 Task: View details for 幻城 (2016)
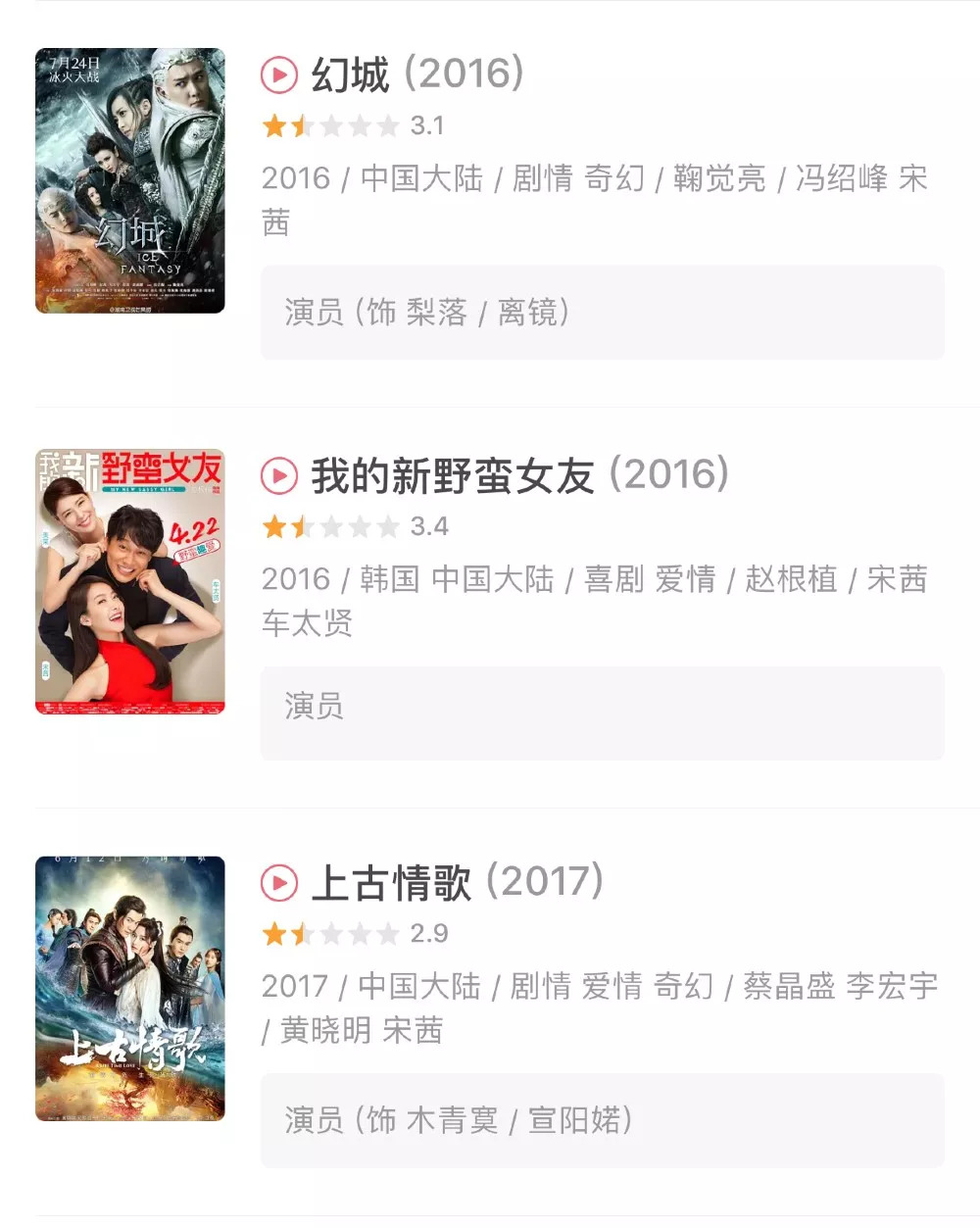click(417, 75)
